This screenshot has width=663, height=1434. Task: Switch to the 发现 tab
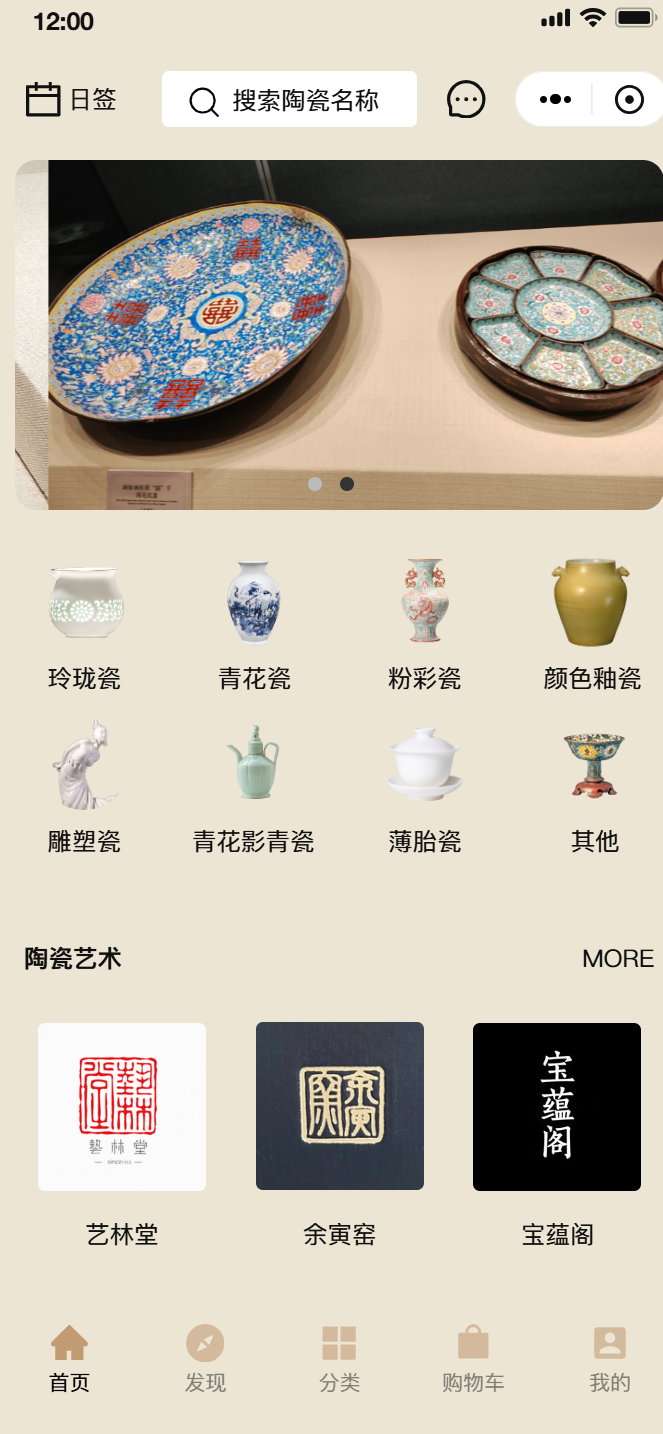pyautogui.click(x=205, y=1358)
